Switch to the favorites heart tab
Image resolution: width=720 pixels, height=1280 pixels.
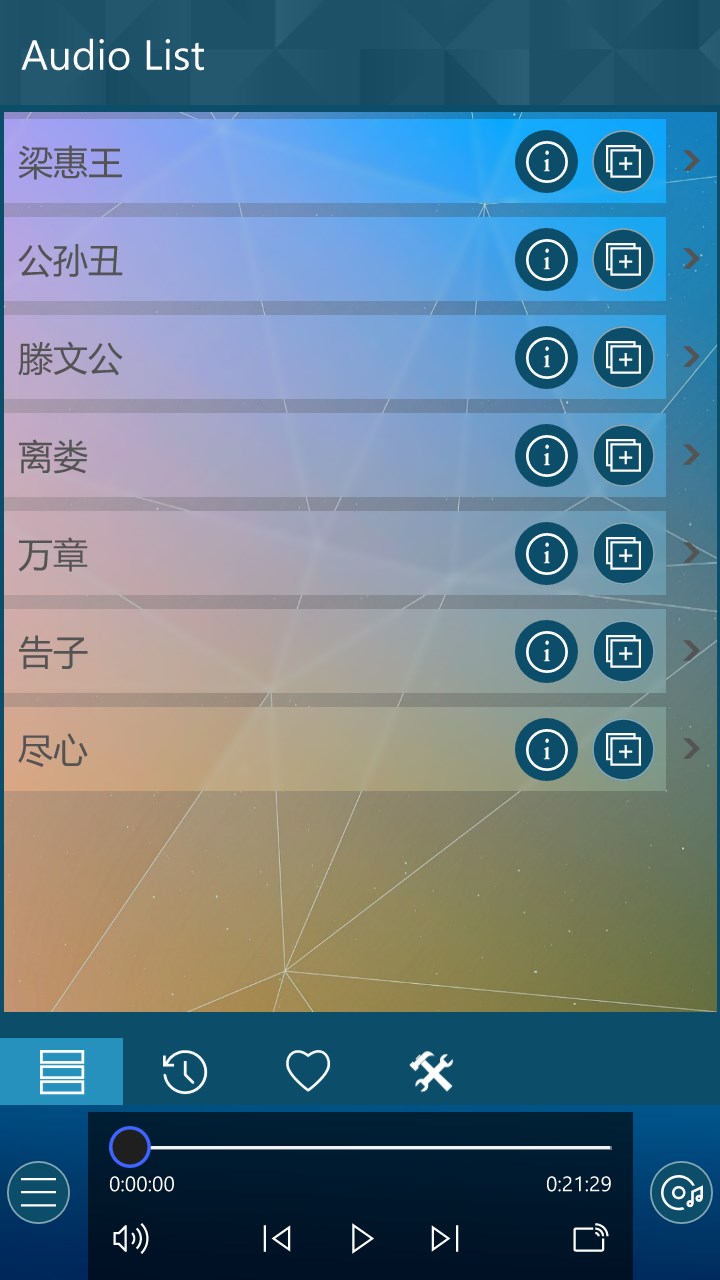point(308,1072)
